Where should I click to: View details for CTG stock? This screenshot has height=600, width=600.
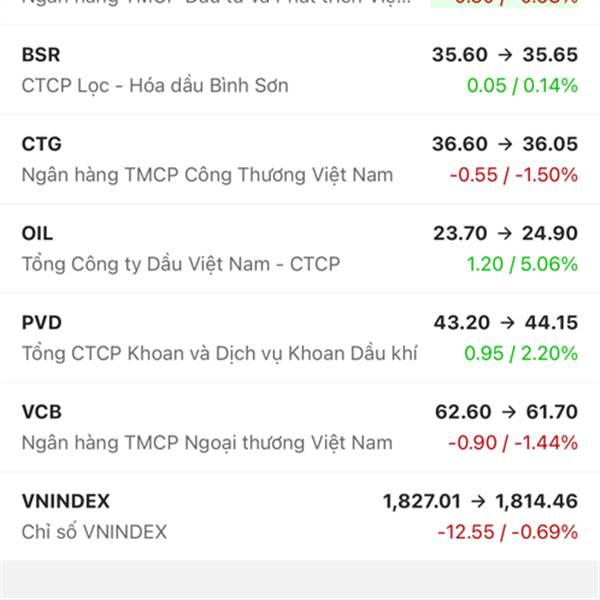point(300,159)
